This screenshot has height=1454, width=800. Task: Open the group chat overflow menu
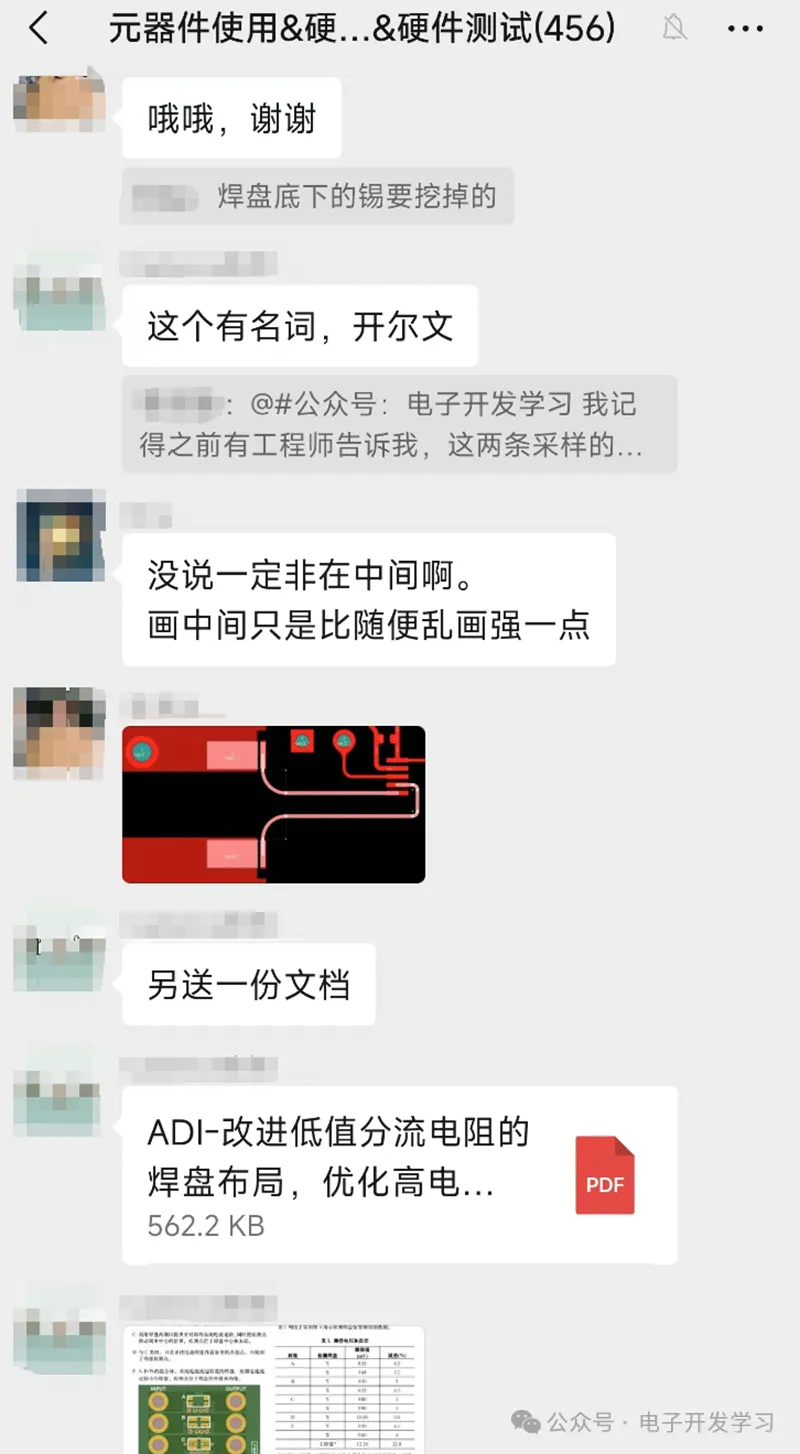point(746,29)
